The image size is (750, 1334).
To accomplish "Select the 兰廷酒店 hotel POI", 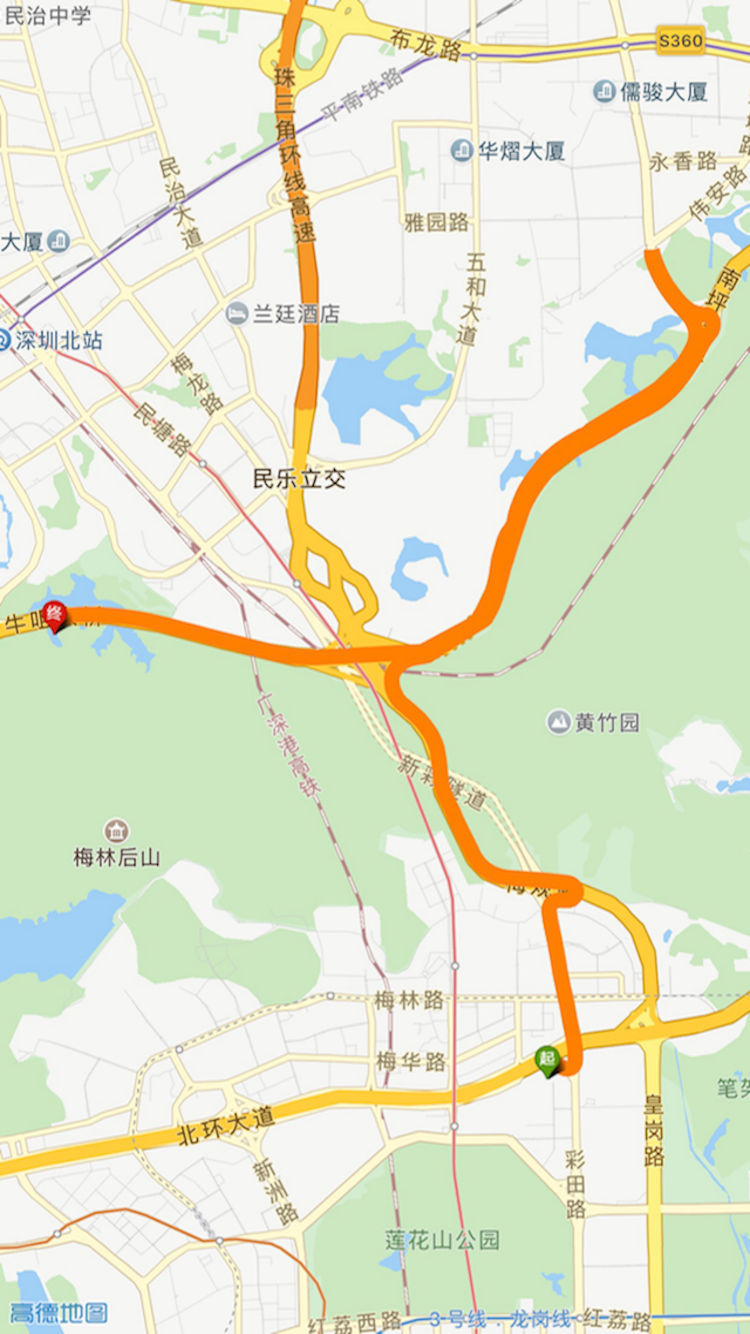I will tap(283, 314).
